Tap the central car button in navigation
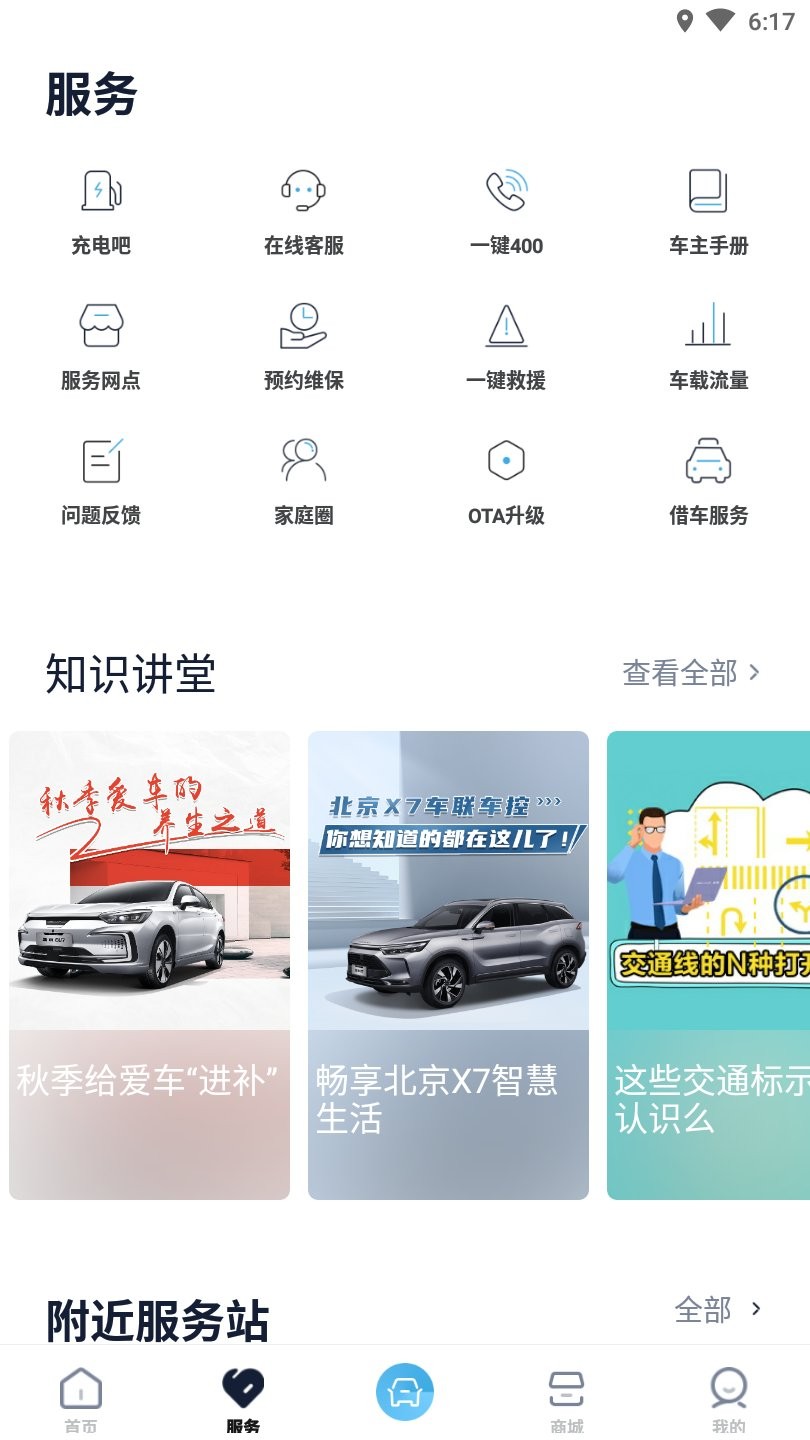810x1440 pixels. pos(404,1390)
